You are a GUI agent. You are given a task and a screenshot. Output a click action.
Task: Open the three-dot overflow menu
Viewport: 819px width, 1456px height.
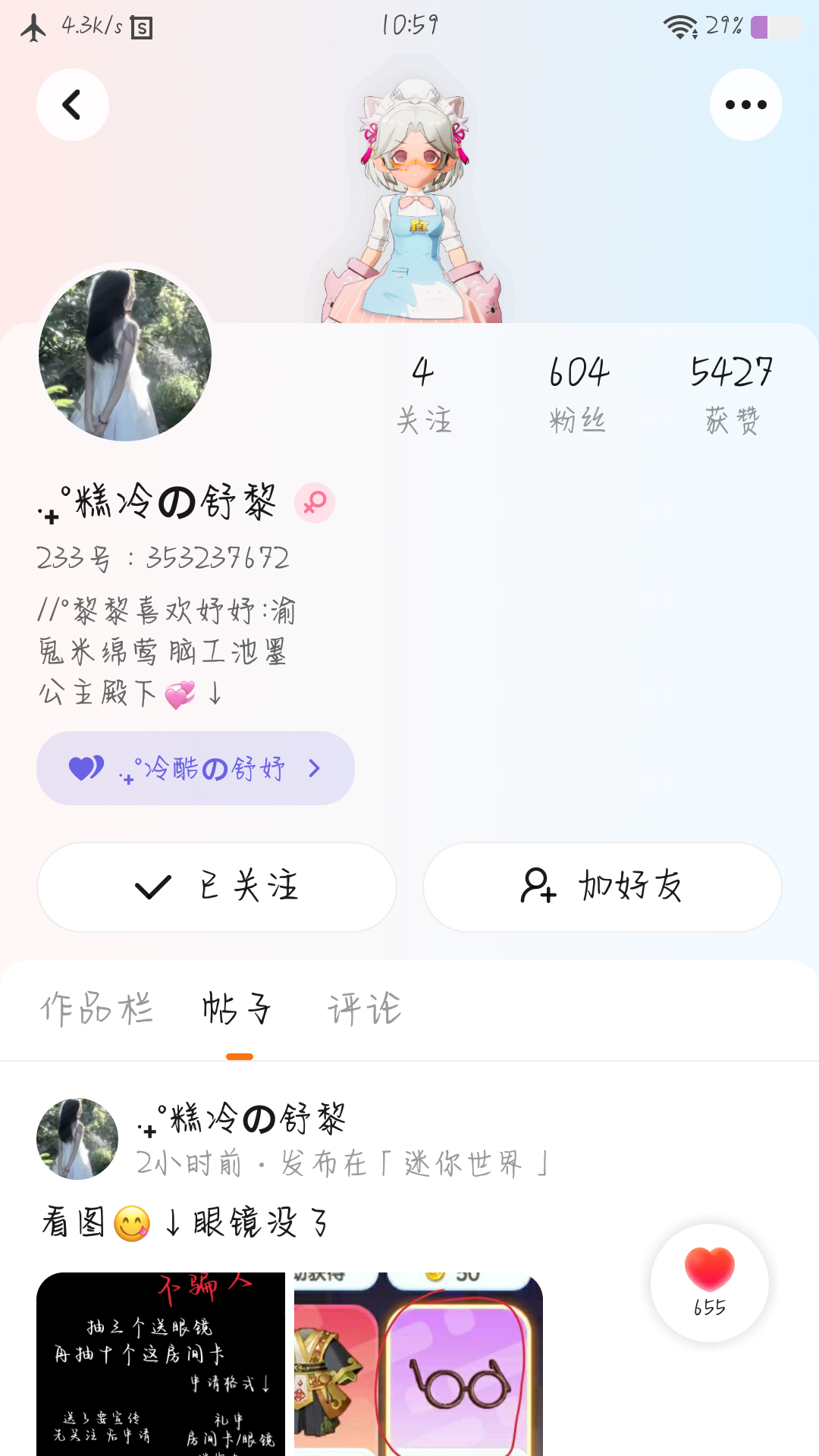click(x=745, y=105)
